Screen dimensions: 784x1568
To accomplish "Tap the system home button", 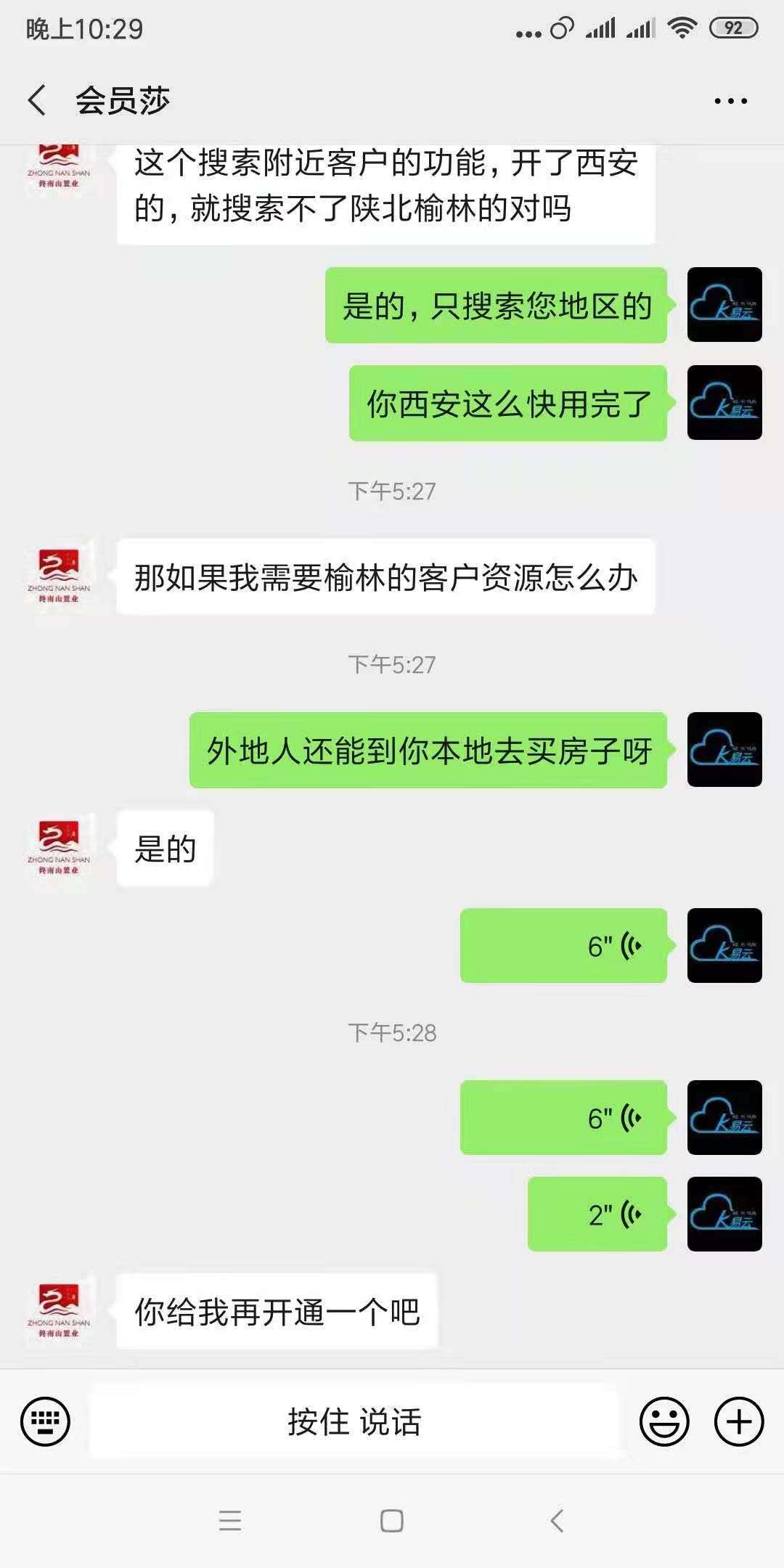I will point(392,1520).
